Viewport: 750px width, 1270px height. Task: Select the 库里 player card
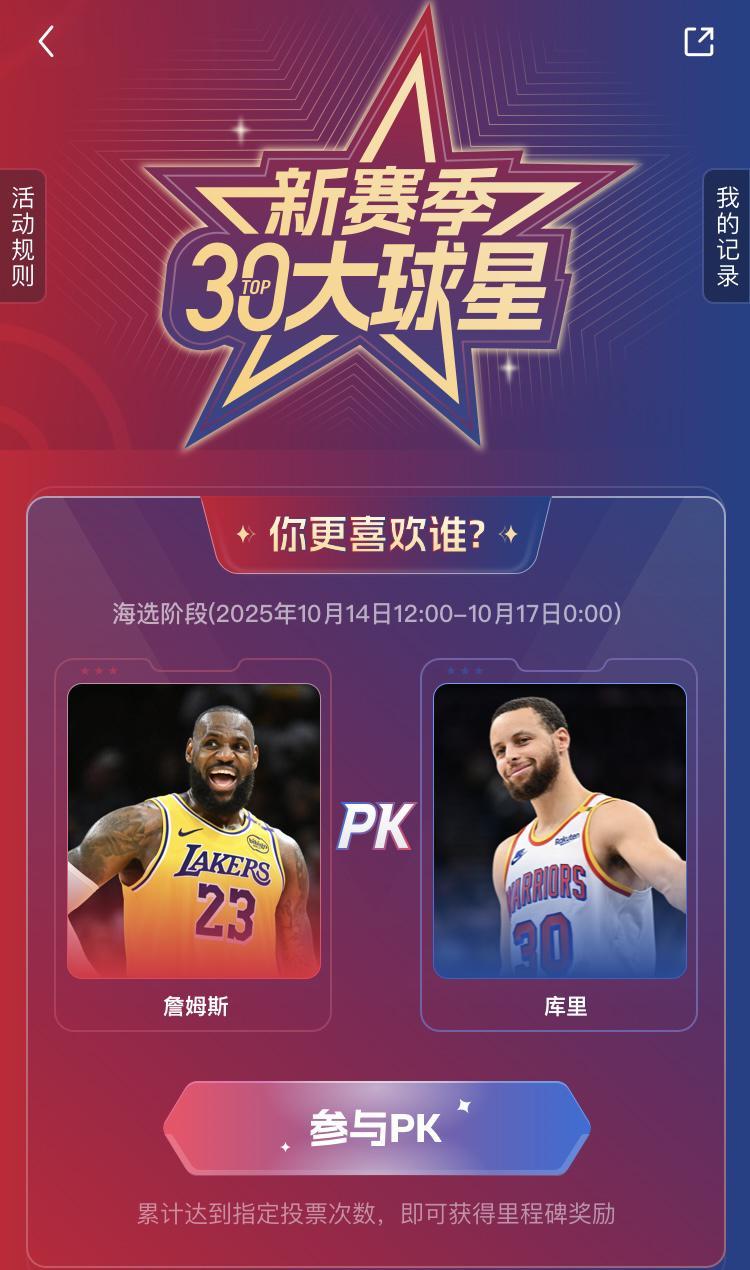[559, 845]
